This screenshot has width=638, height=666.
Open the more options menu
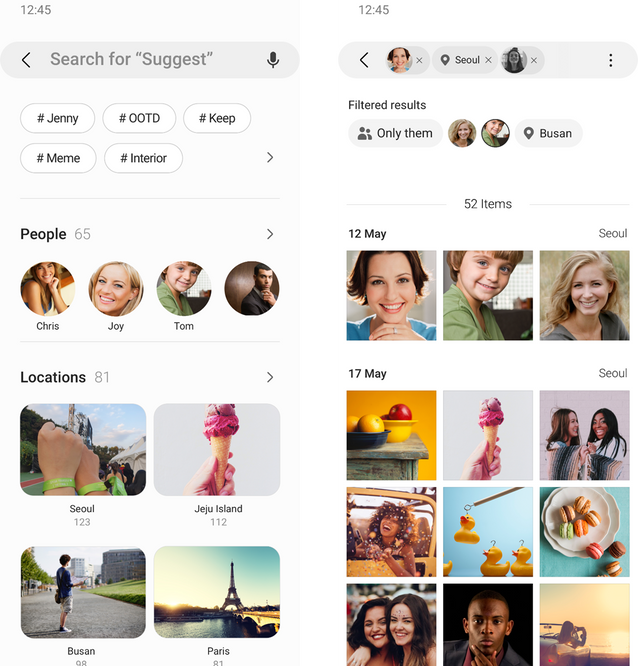(x=611, y=60)
